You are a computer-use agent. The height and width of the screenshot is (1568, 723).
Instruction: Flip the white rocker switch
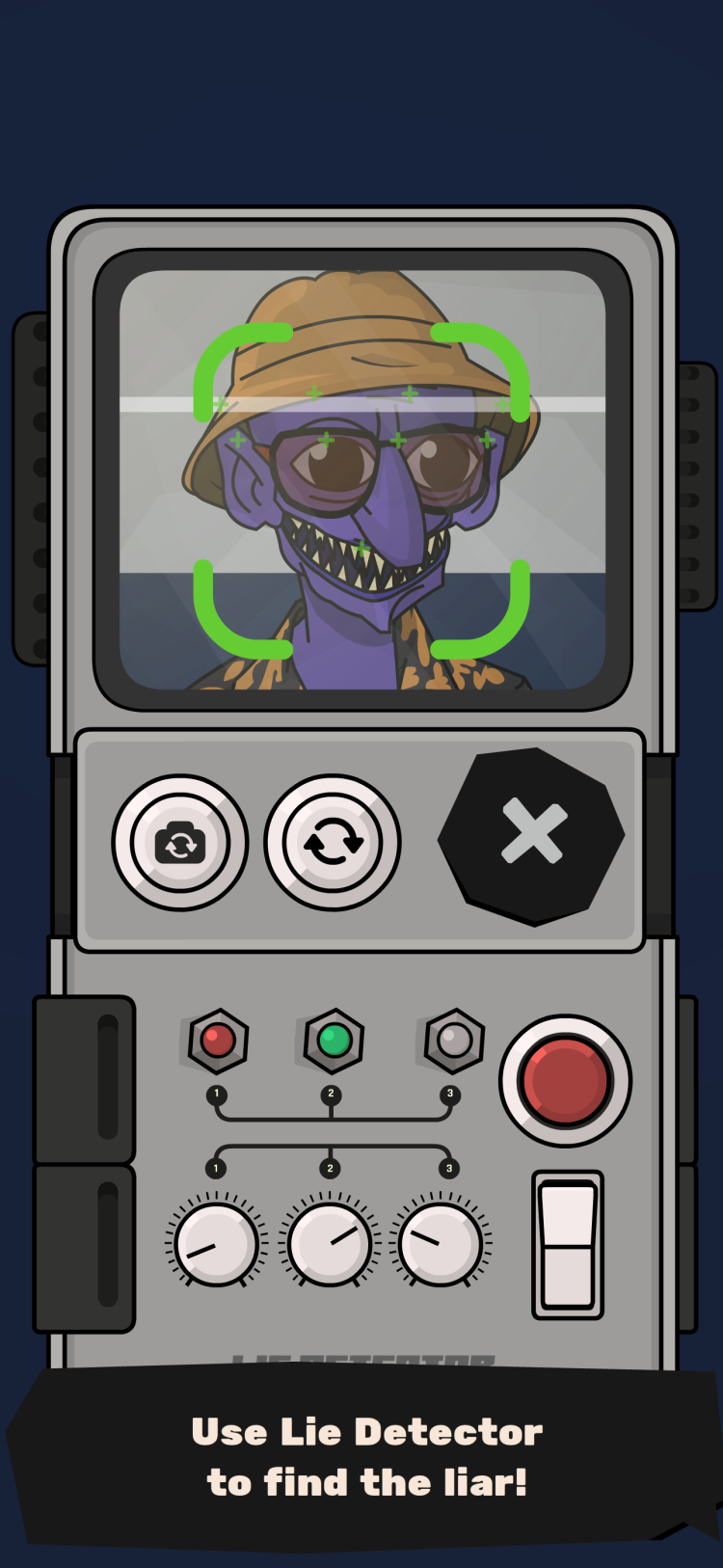(x=568, y=1245)
